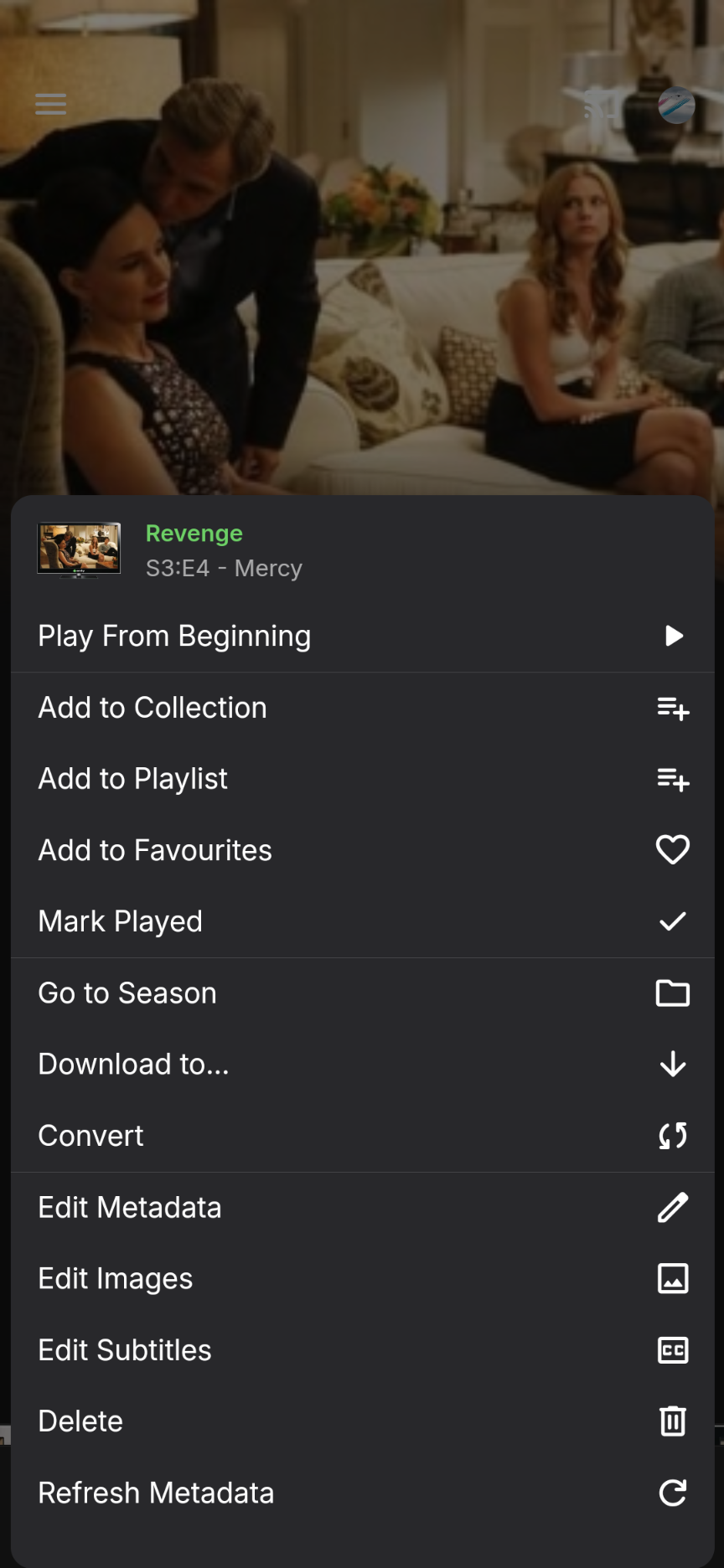The width and height of the screenshot is (724, 1568).
Task: Delete this episode
Action: tap(362, 1421)
